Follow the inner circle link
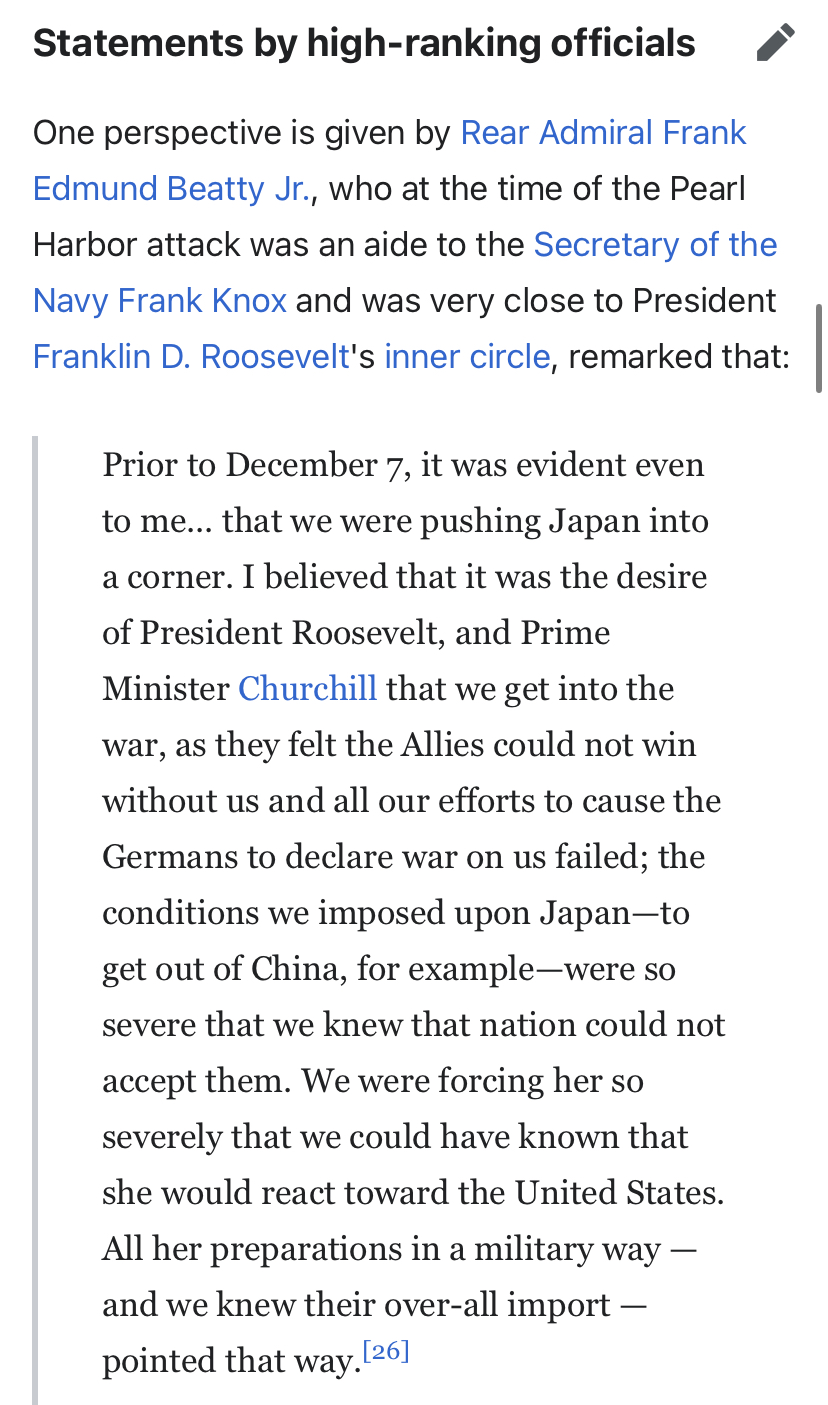This screenshot has width=828, height=1405. 467,357
